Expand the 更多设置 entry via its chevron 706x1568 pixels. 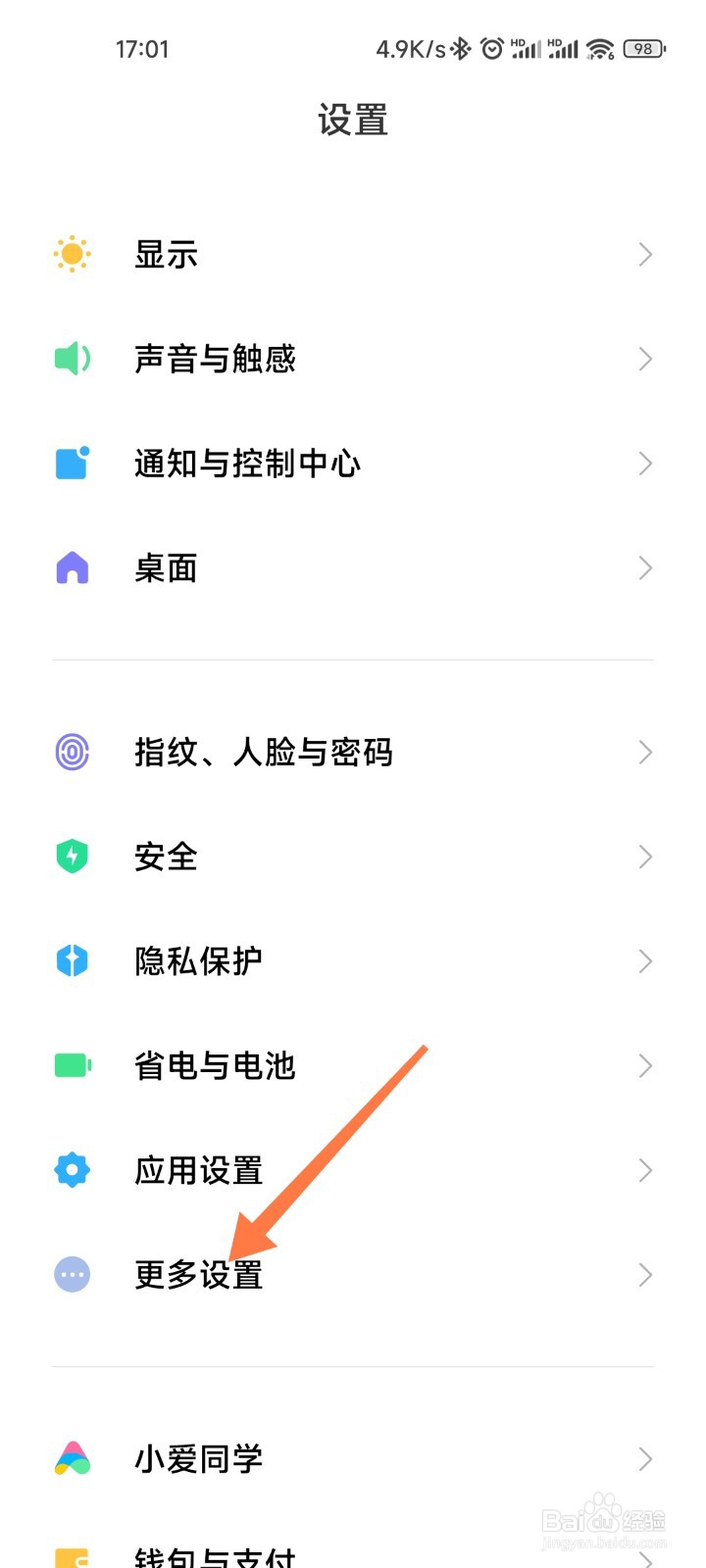[644, 1275]
